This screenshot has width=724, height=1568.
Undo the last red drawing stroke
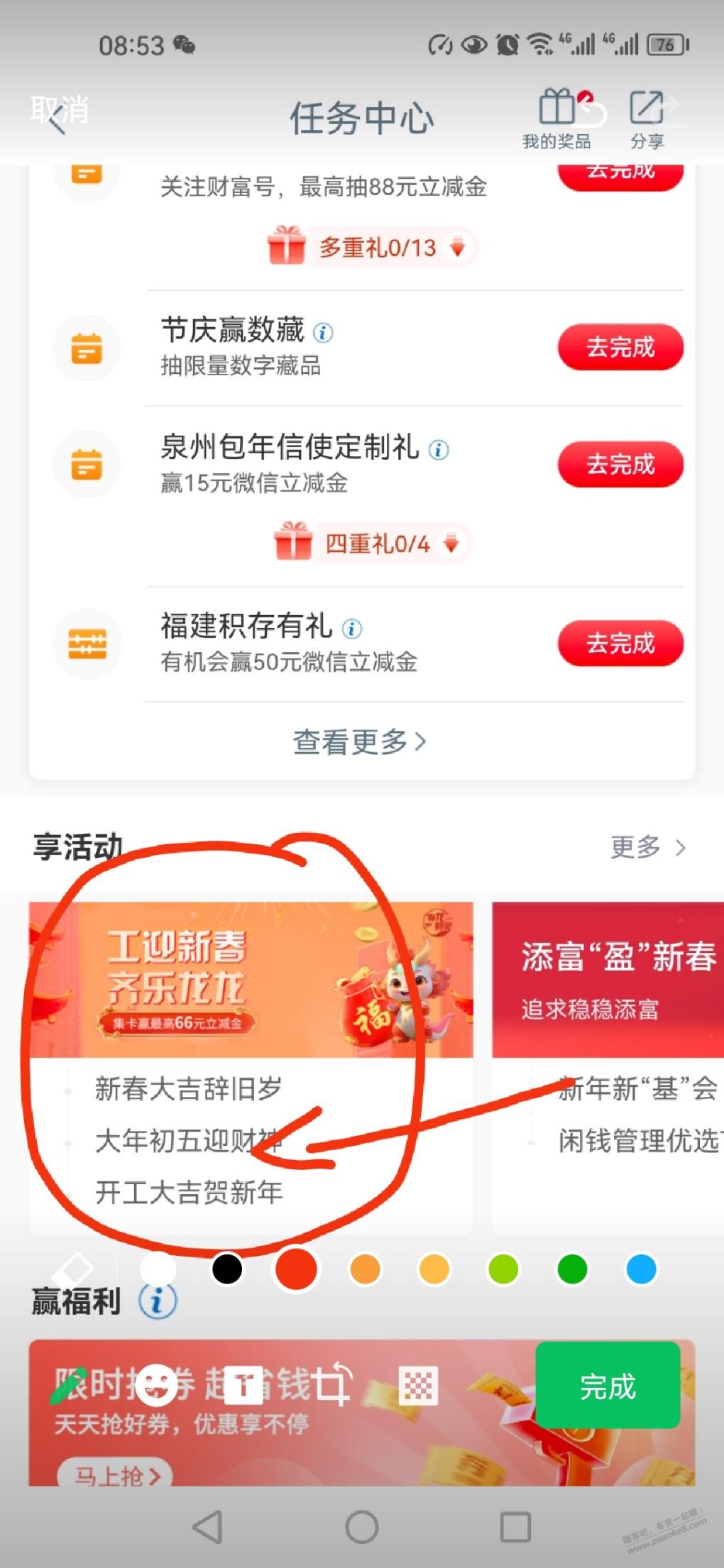(x=593, y=112)
